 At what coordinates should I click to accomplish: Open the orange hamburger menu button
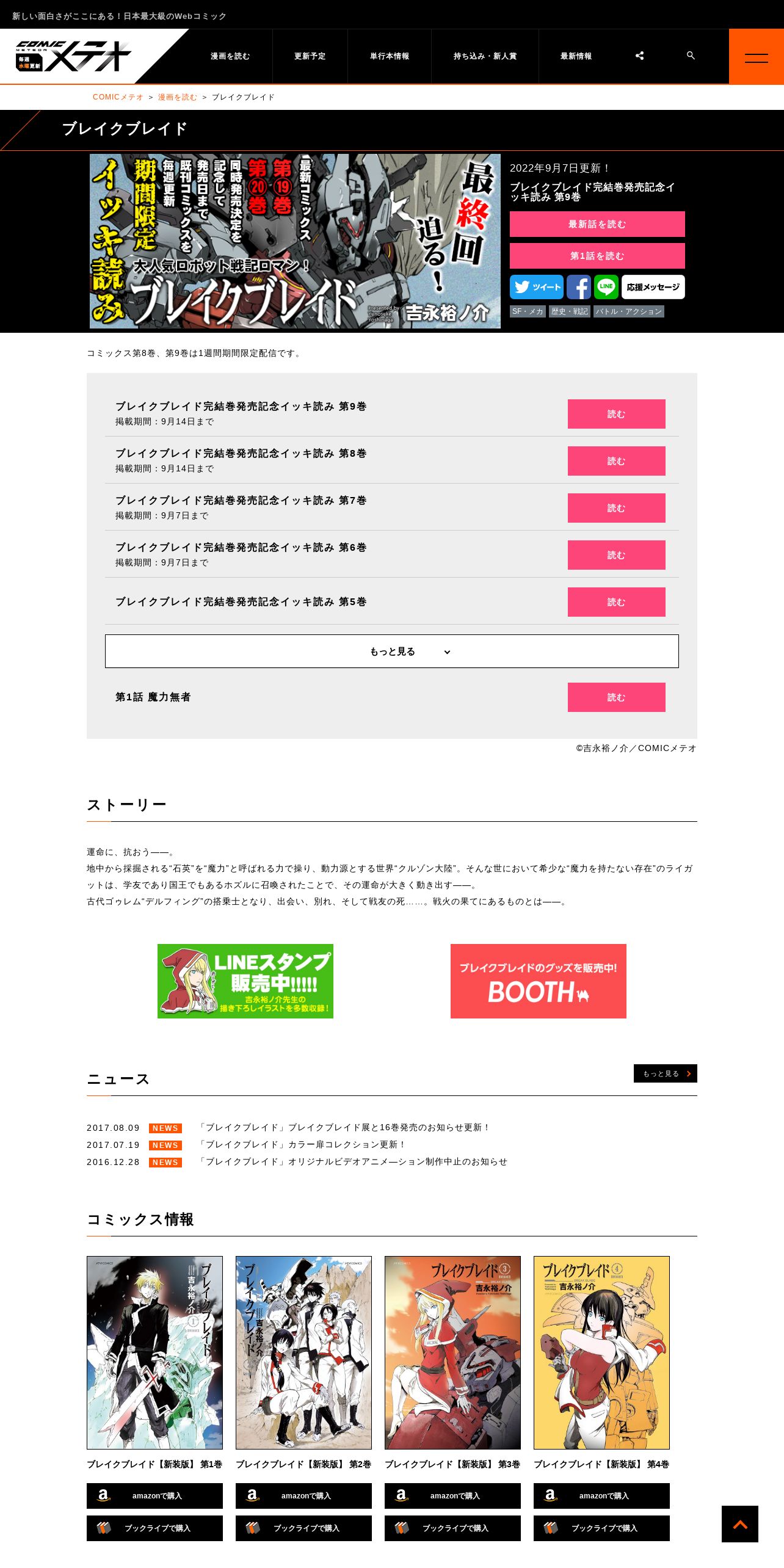(x=757, y=56)
